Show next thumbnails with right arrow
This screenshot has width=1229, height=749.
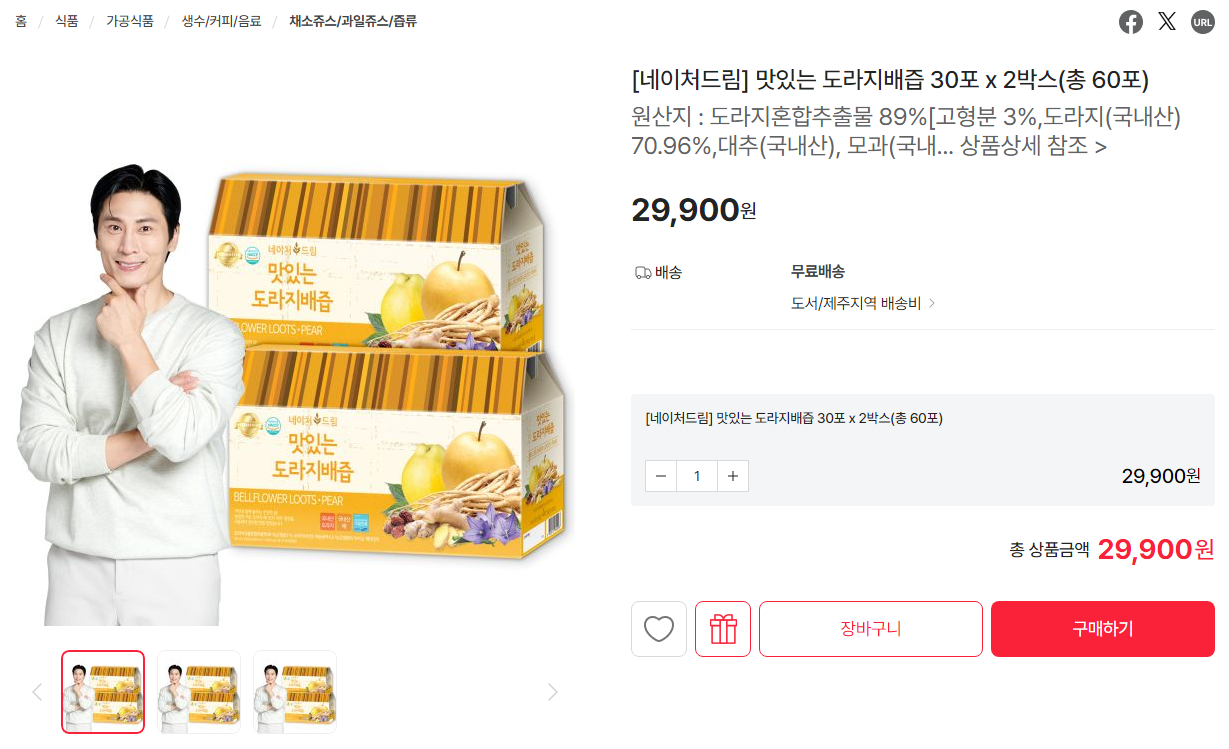tap(552, 692)
